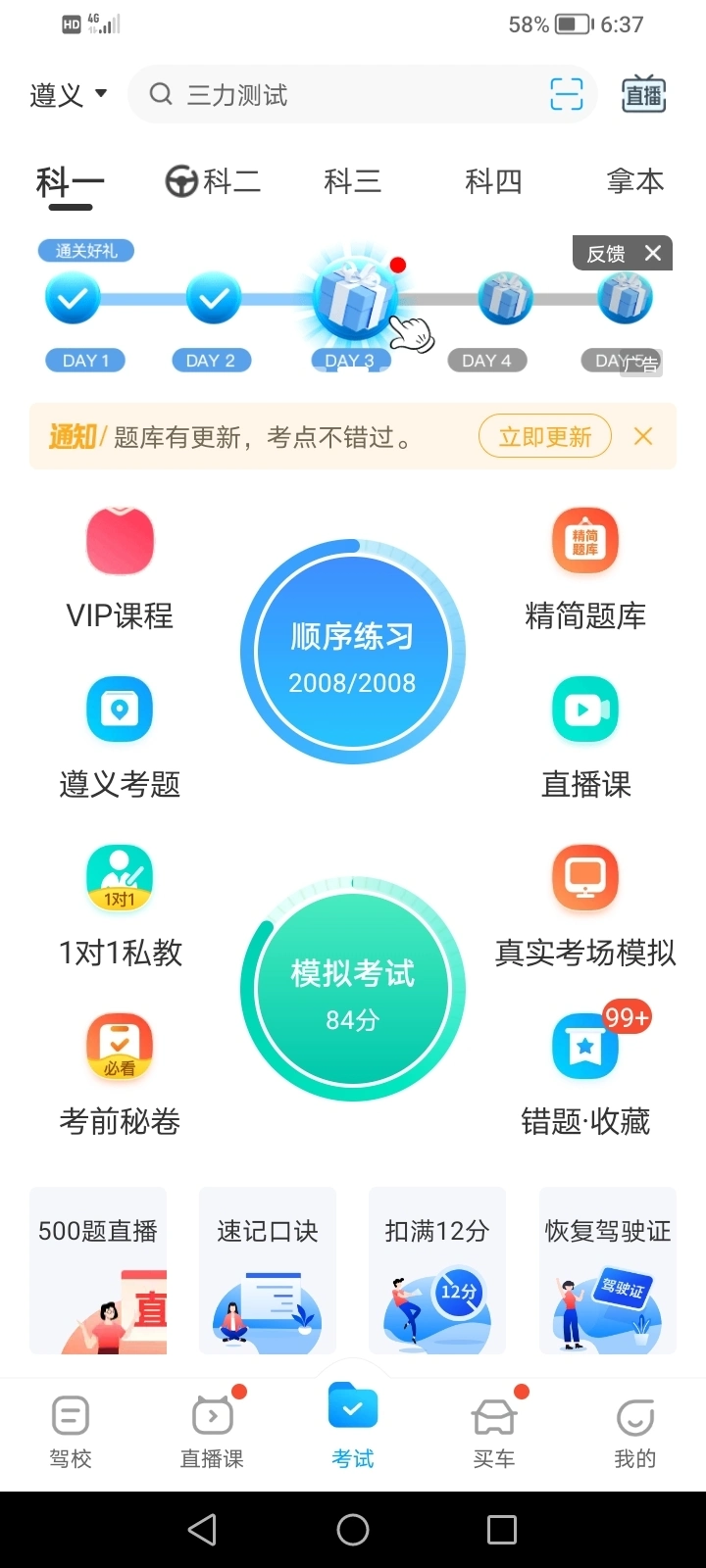The image size is (706, 1568).
Task: Switch to 我的 profile tab
Action: tap(635, 1431)
